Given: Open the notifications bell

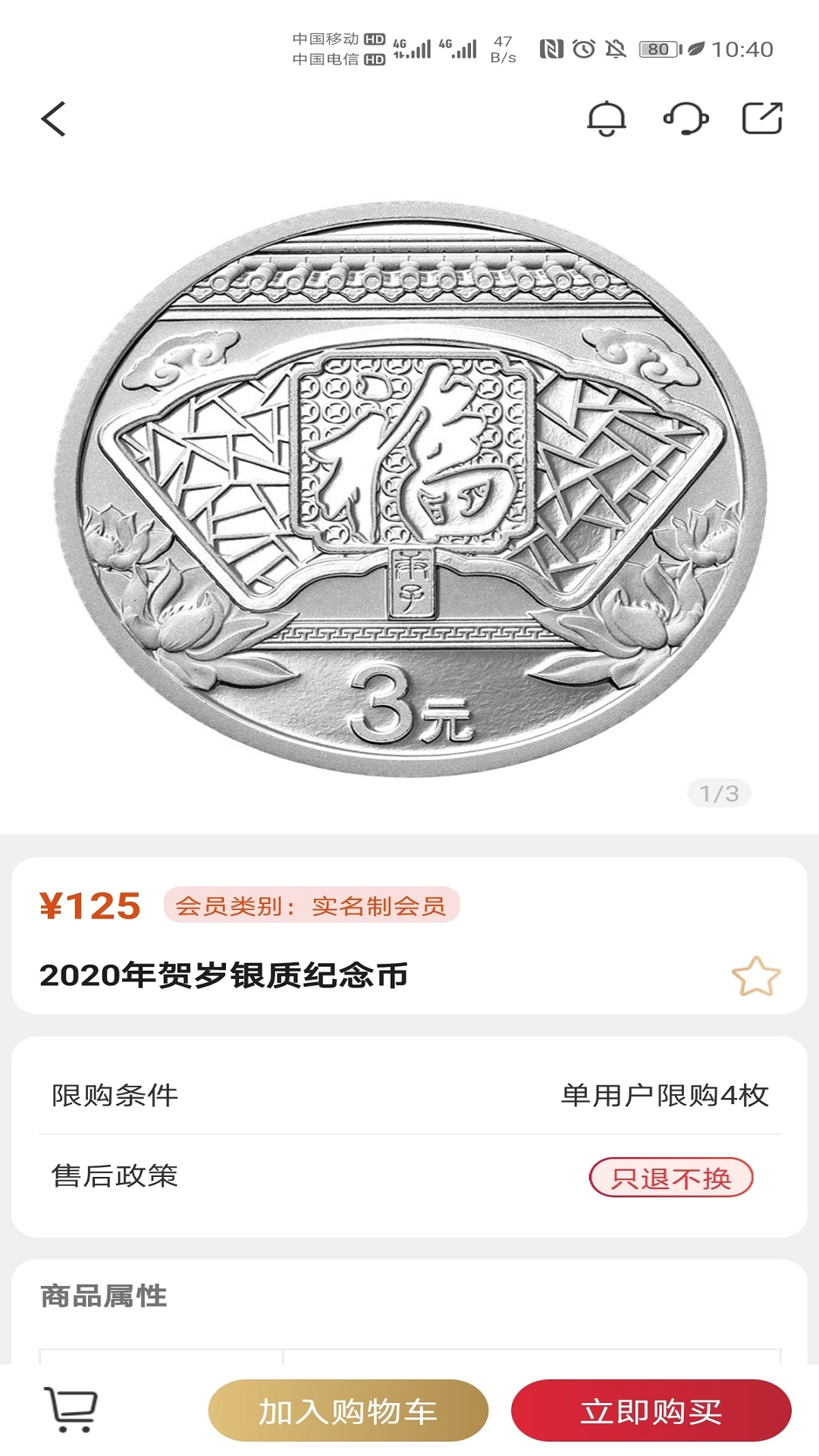Looking at the screenshot, I should pyautogui.click(x=607, y=119).
